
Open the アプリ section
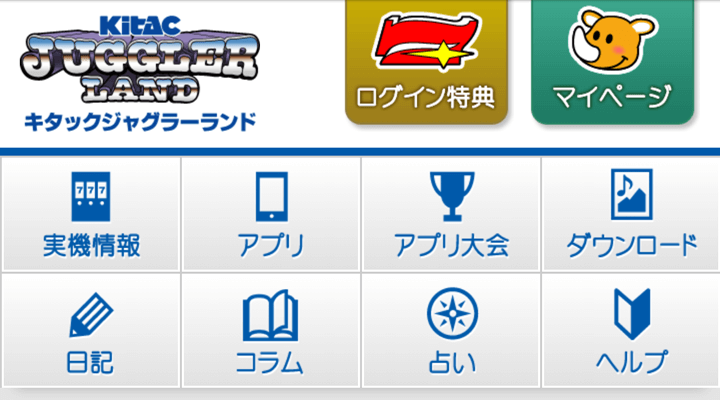tap(271, 215)
